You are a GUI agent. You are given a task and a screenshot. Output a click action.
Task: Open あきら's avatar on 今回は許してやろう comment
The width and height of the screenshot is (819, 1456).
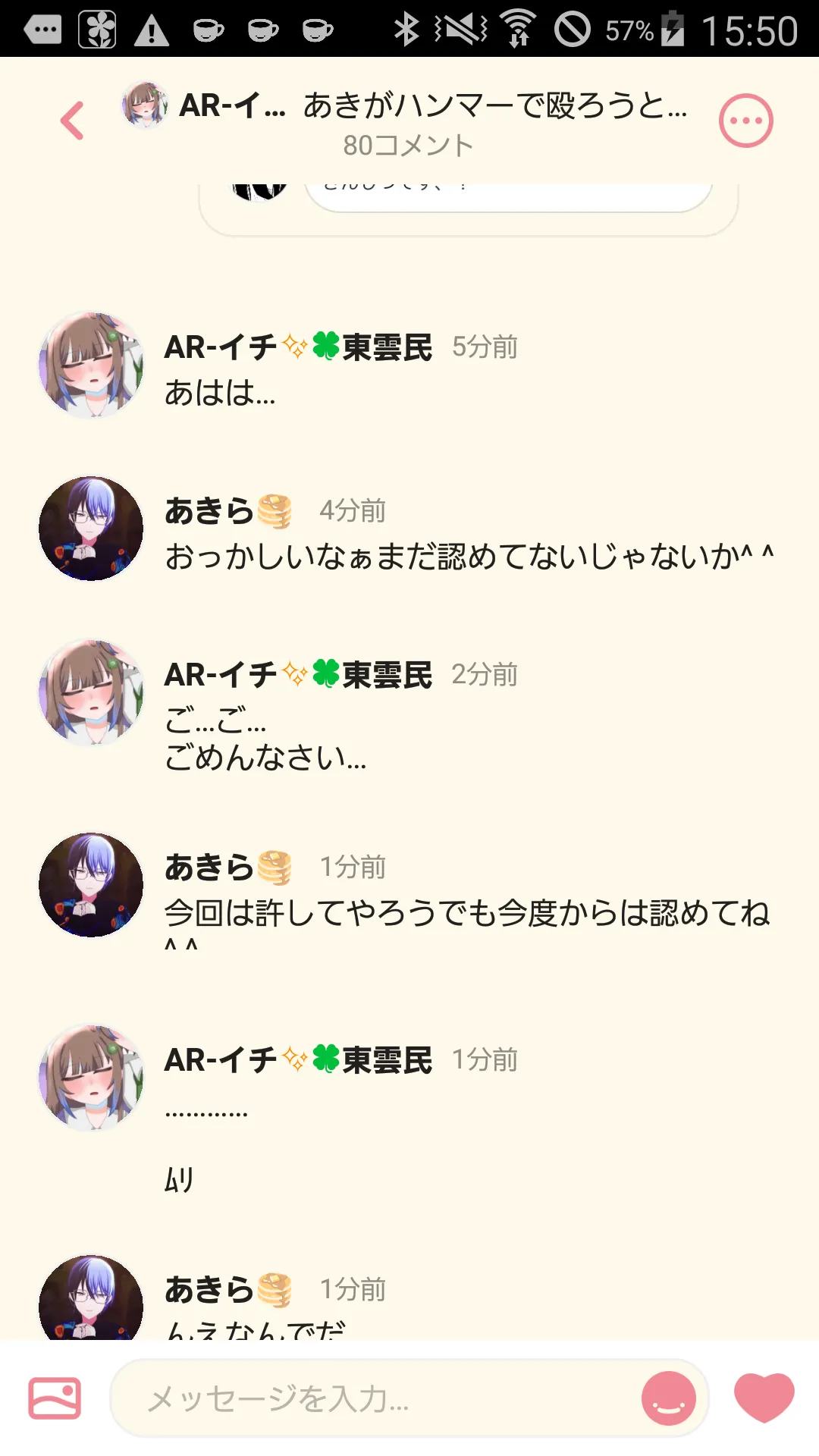point(91,885)
